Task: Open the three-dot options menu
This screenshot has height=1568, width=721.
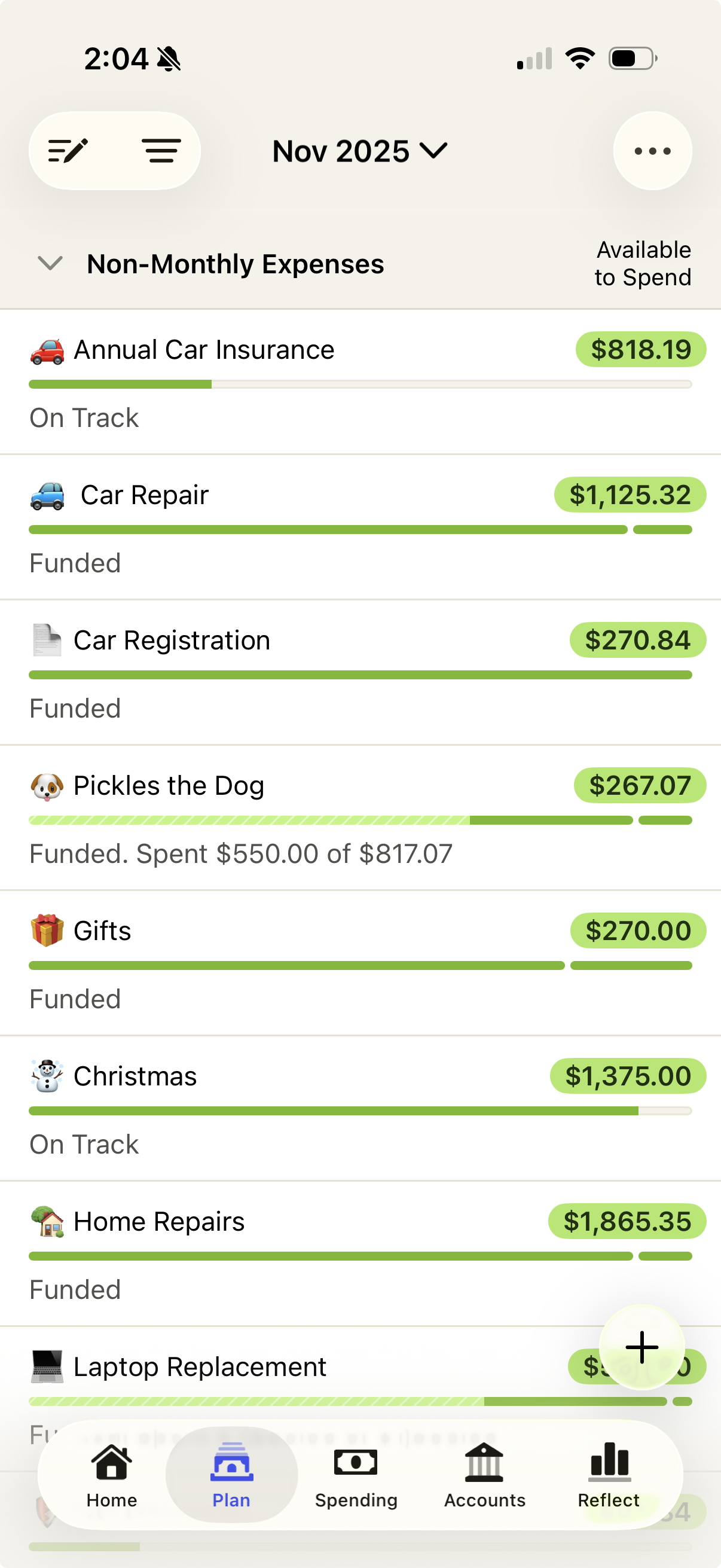Action: pyautogui.click(x=652, y=150)
